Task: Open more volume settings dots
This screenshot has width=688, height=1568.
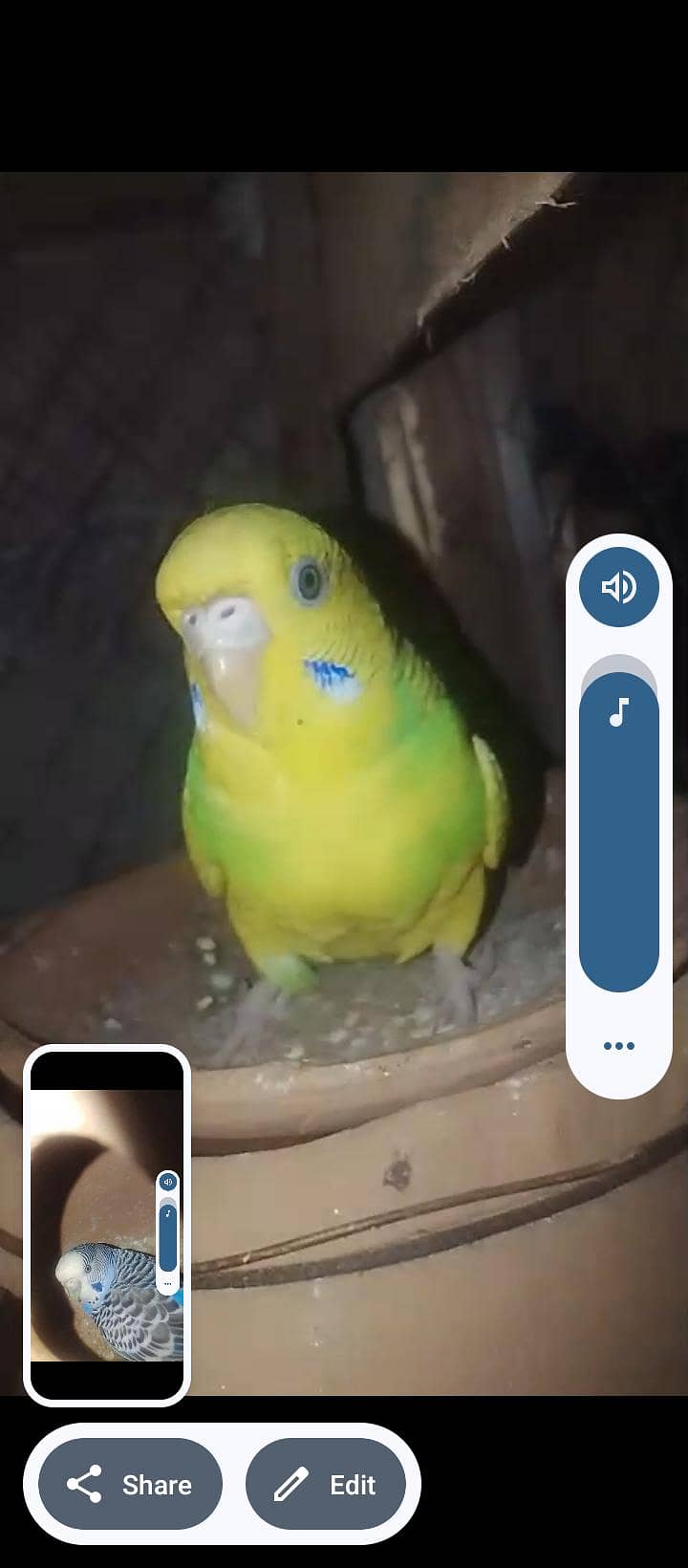Action: [619, 1046]
